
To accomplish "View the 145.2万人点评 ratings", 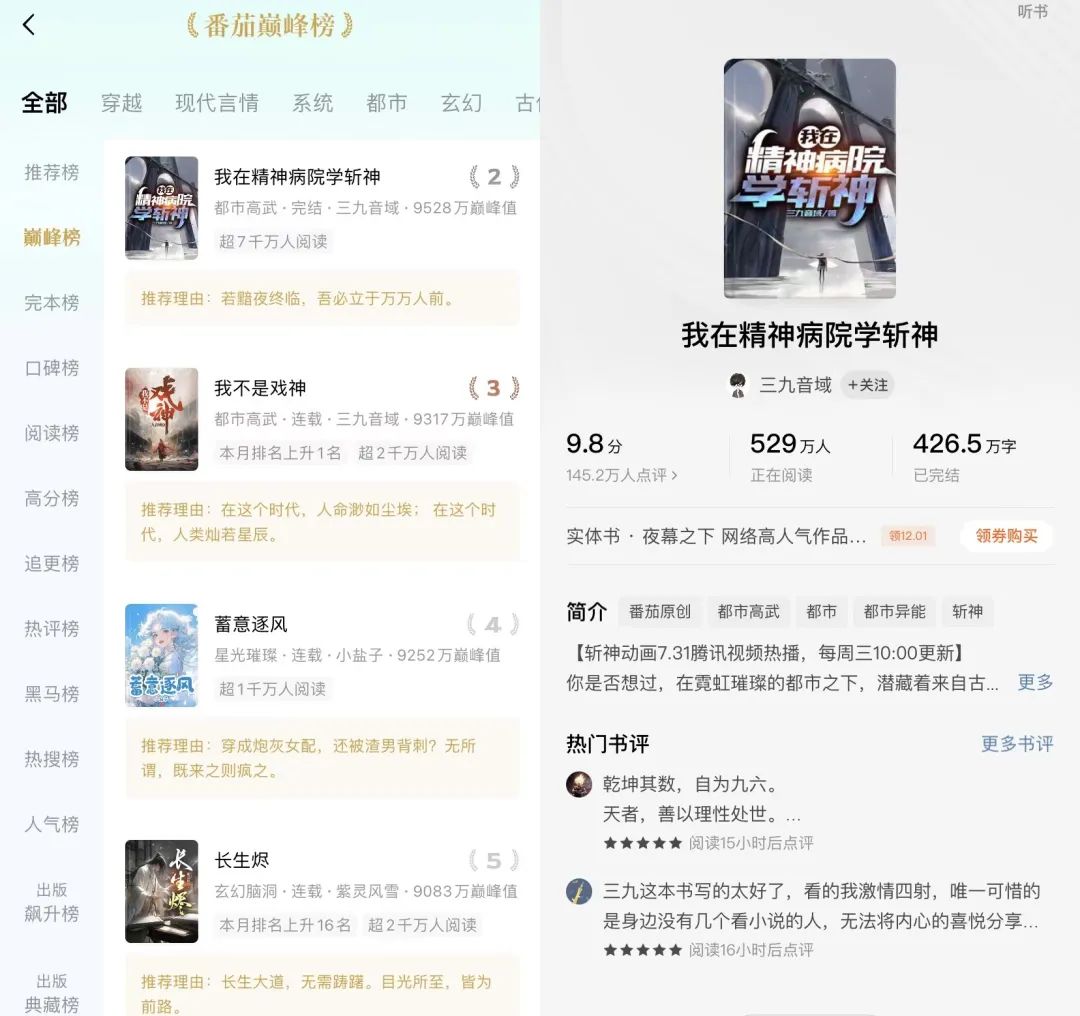I will tap(621, 475).
